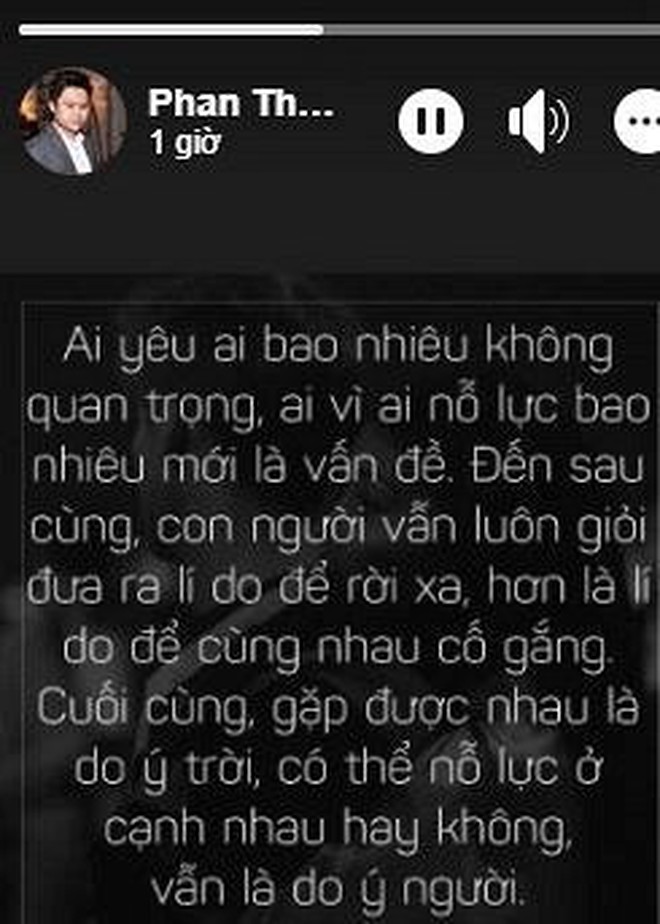This screenshot has height=924, width=660.
Task: Open Phan Th...'s profile picture
Action: point(72,122)
